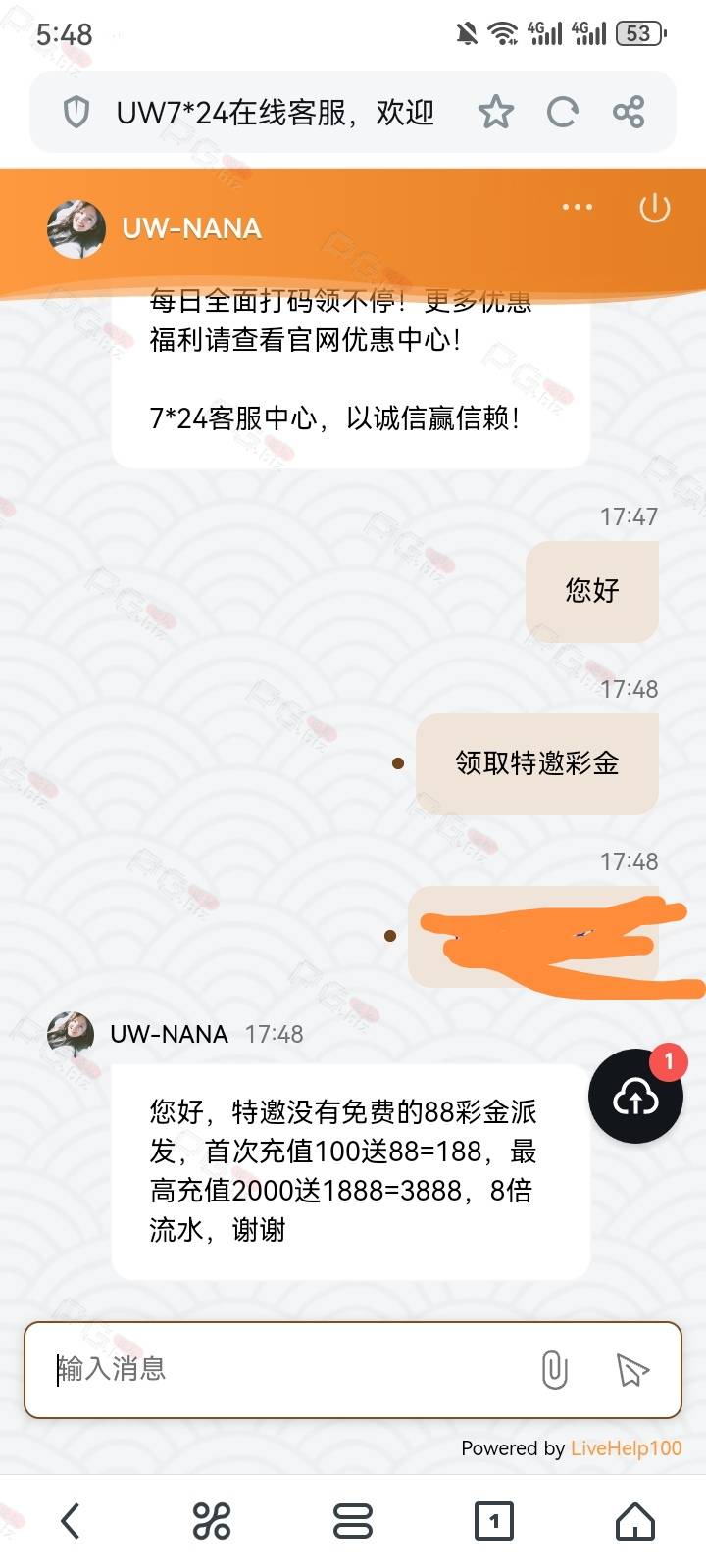Viewport: 706px width, 1568px height.
Task: End the chat with the power icon
Action: (654, 208)
